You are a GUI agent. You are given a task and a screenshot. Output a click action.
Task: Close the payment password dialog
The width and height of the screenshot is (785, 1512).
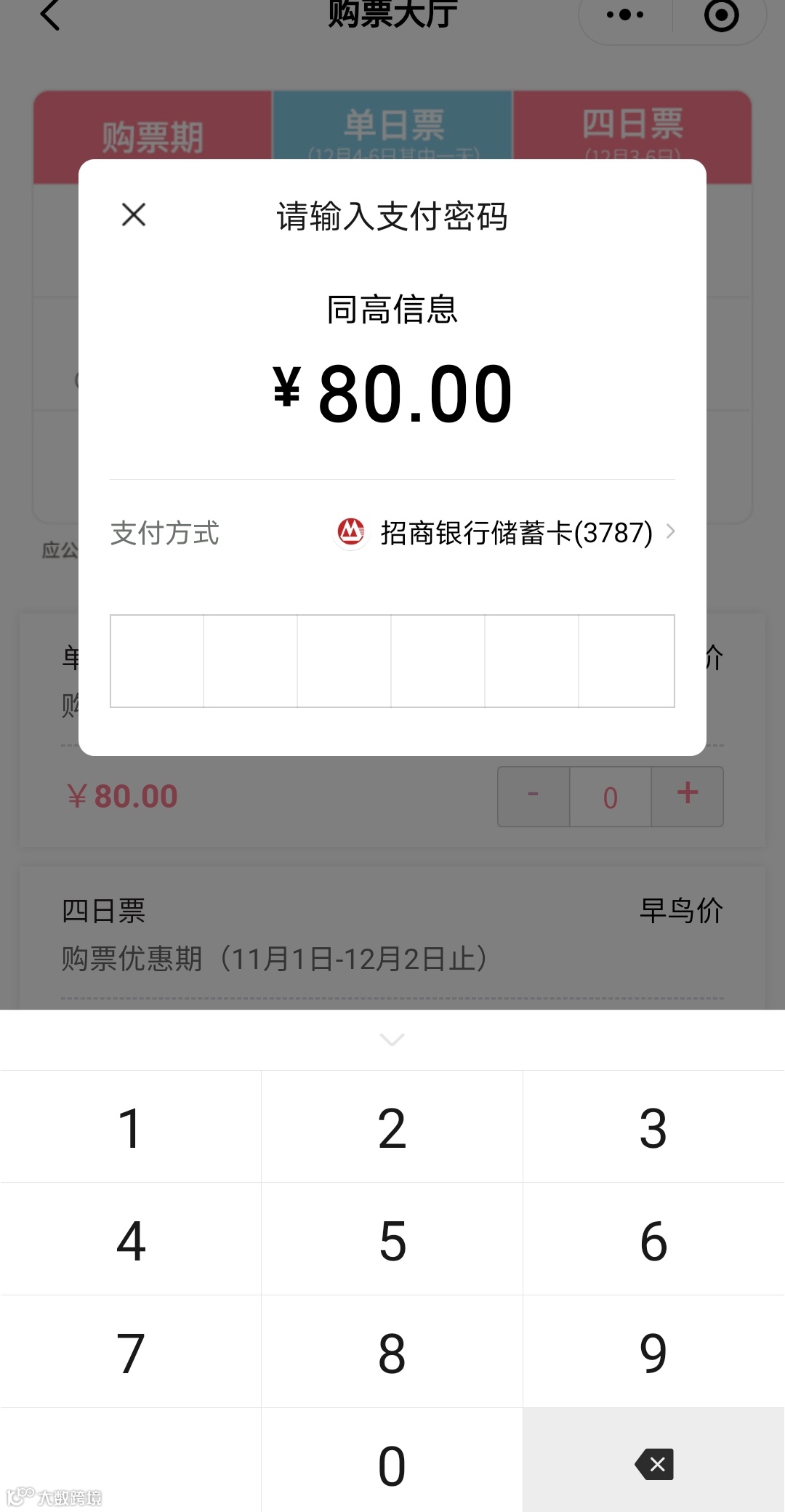coord(134,214)
